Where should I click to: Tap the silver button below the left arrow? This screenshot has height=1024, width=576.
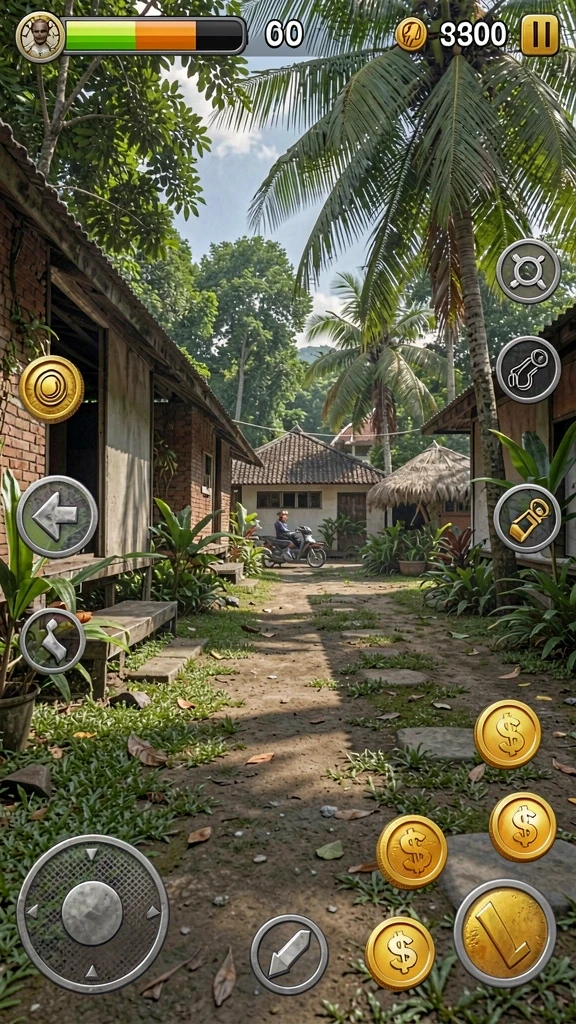click(53, 641)
